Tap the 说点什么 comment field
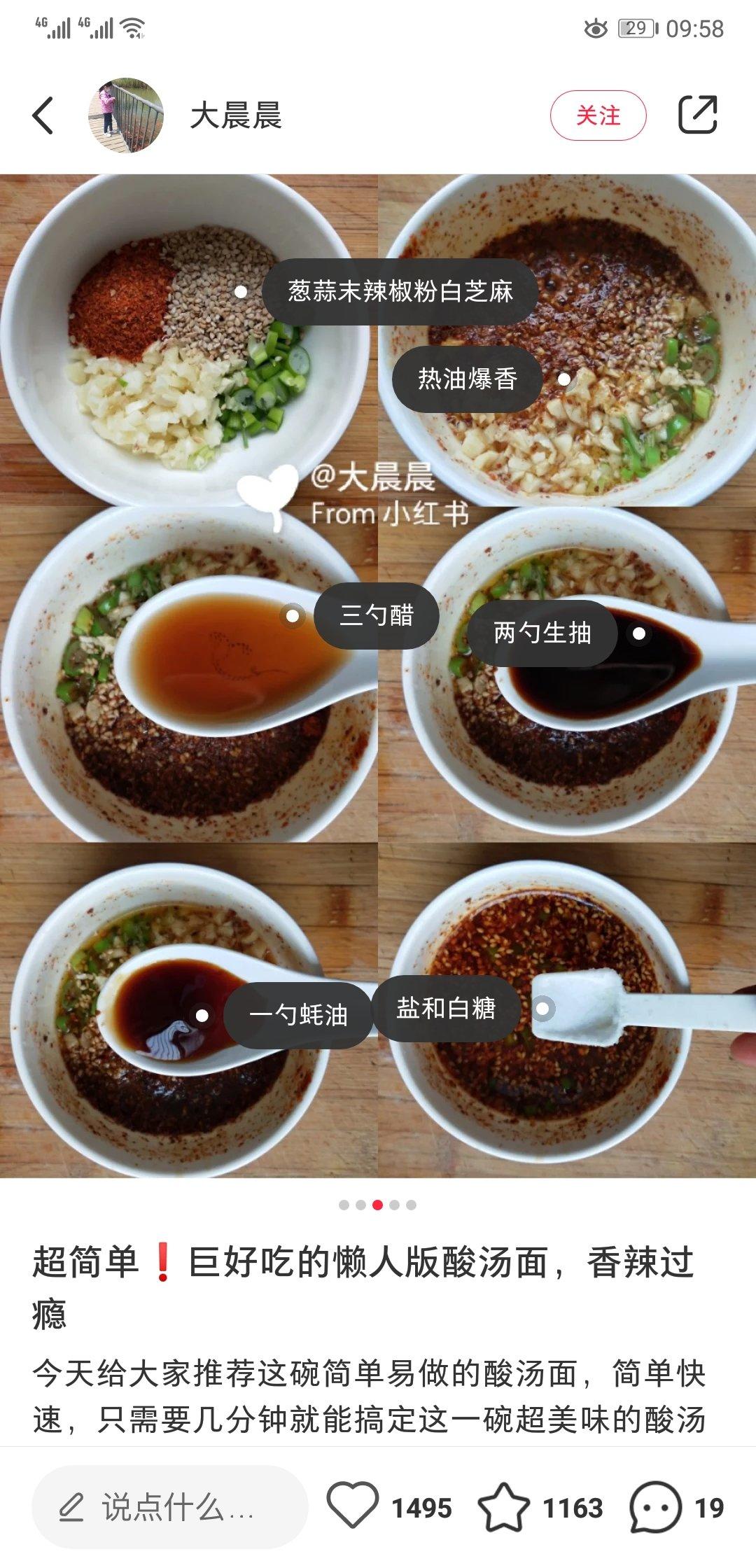 pos(170,1506)
